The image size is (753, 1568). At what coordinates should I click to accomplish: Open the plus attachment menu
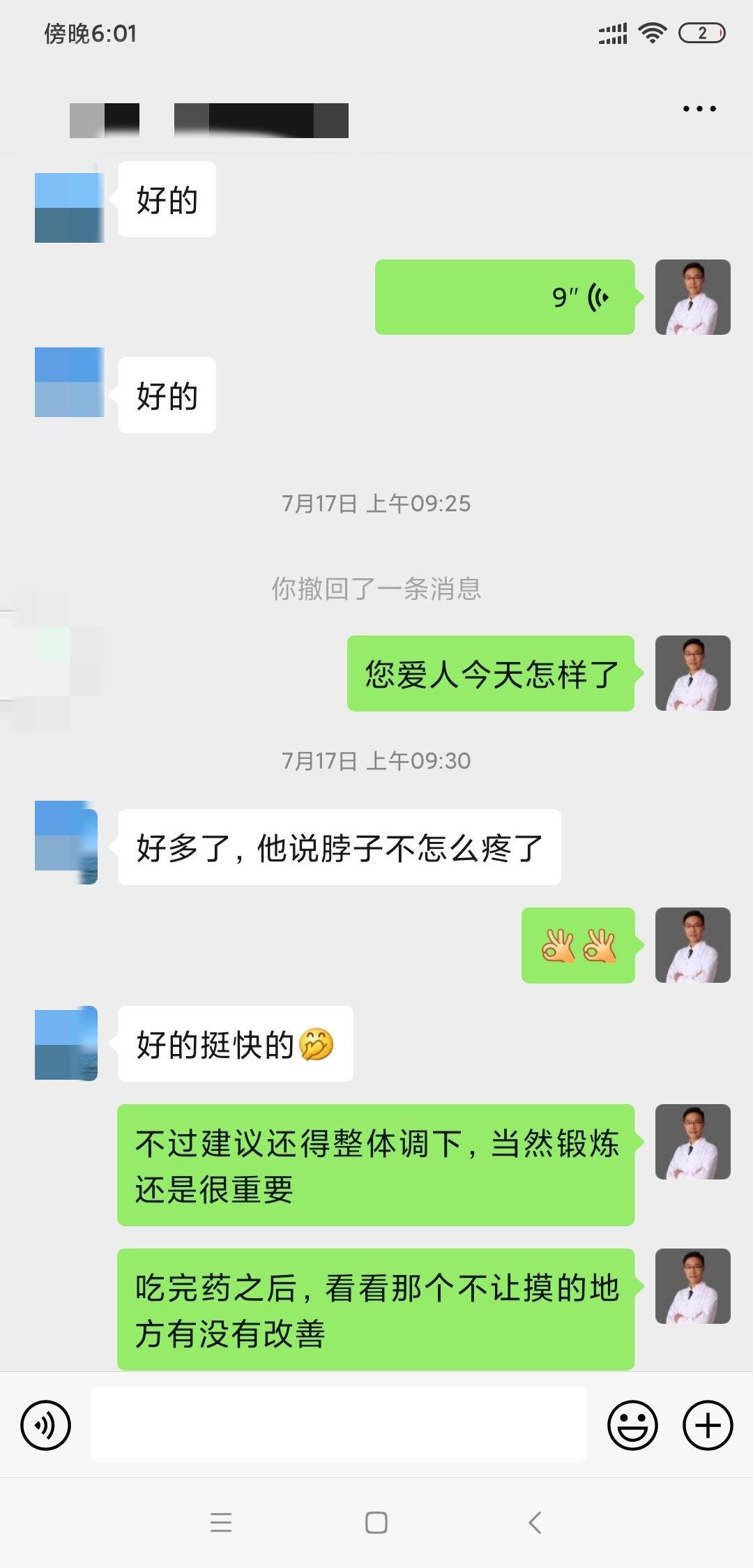click(706, 1425)
